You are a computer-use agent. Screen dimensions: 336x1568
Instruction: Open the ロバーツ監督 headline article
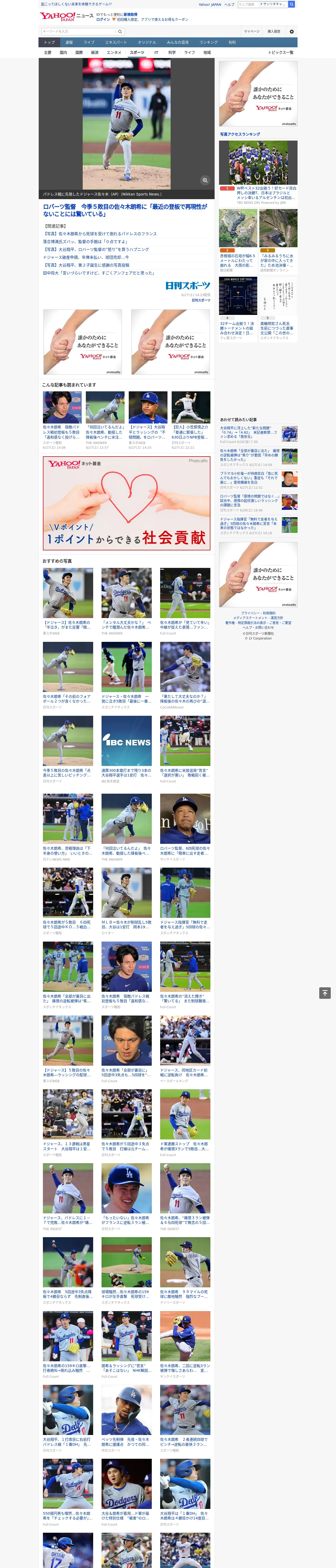[125, 211]
